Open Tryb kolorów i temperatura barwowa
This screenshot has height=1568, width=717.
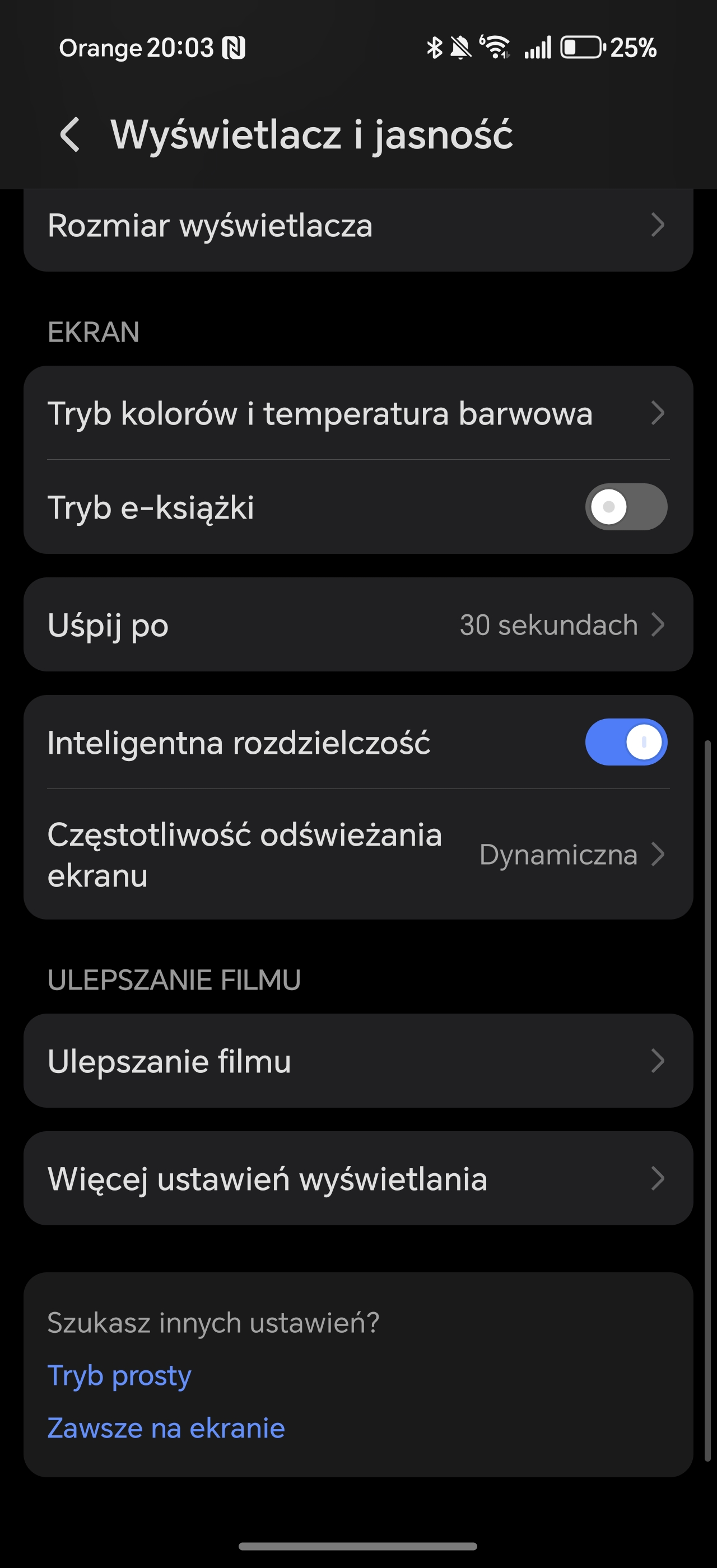[x=358, y=413]
